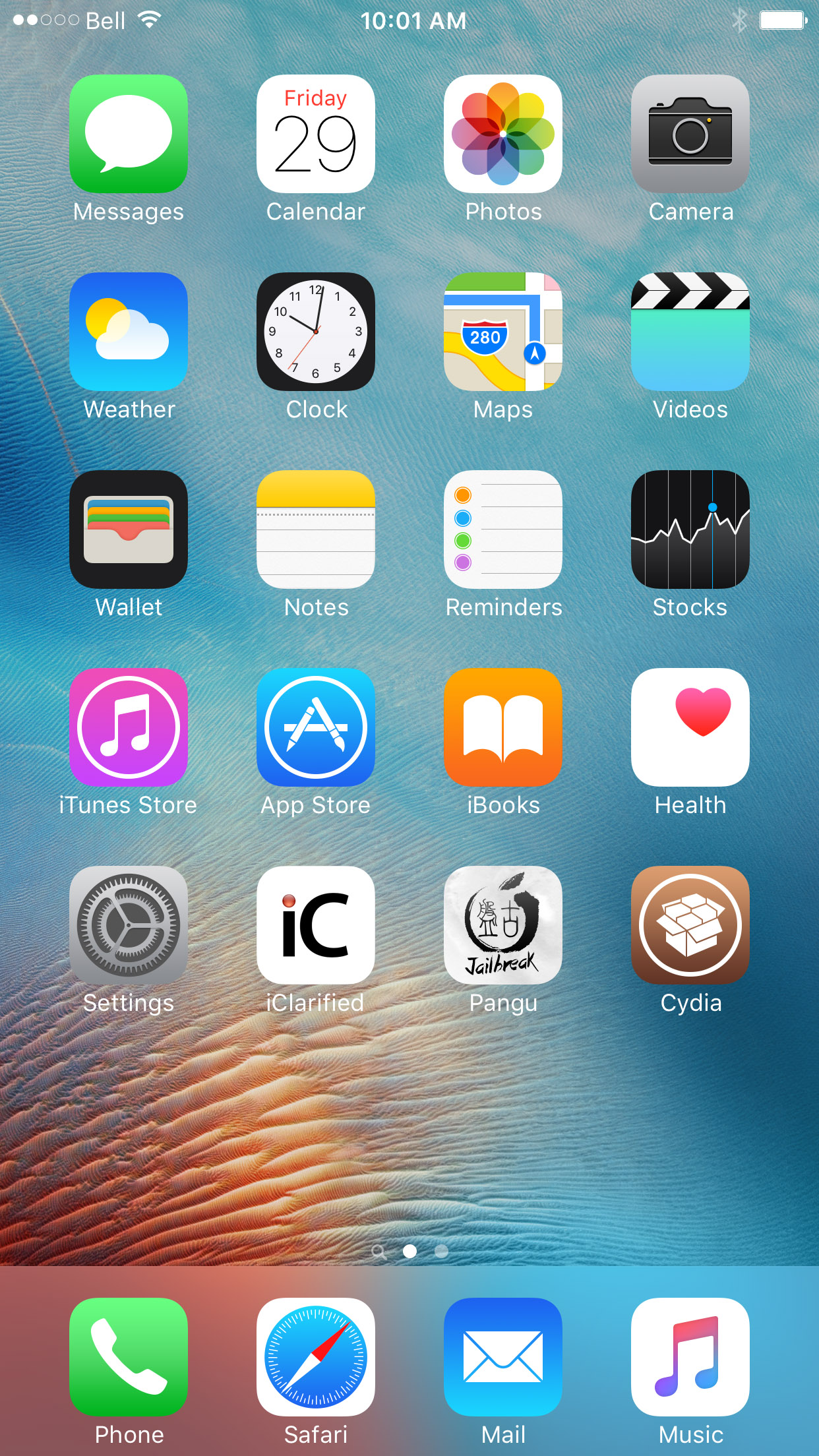This screenshot has width=819, height=1456.
Task: Open the Clock app
Action: click(316, 332)
